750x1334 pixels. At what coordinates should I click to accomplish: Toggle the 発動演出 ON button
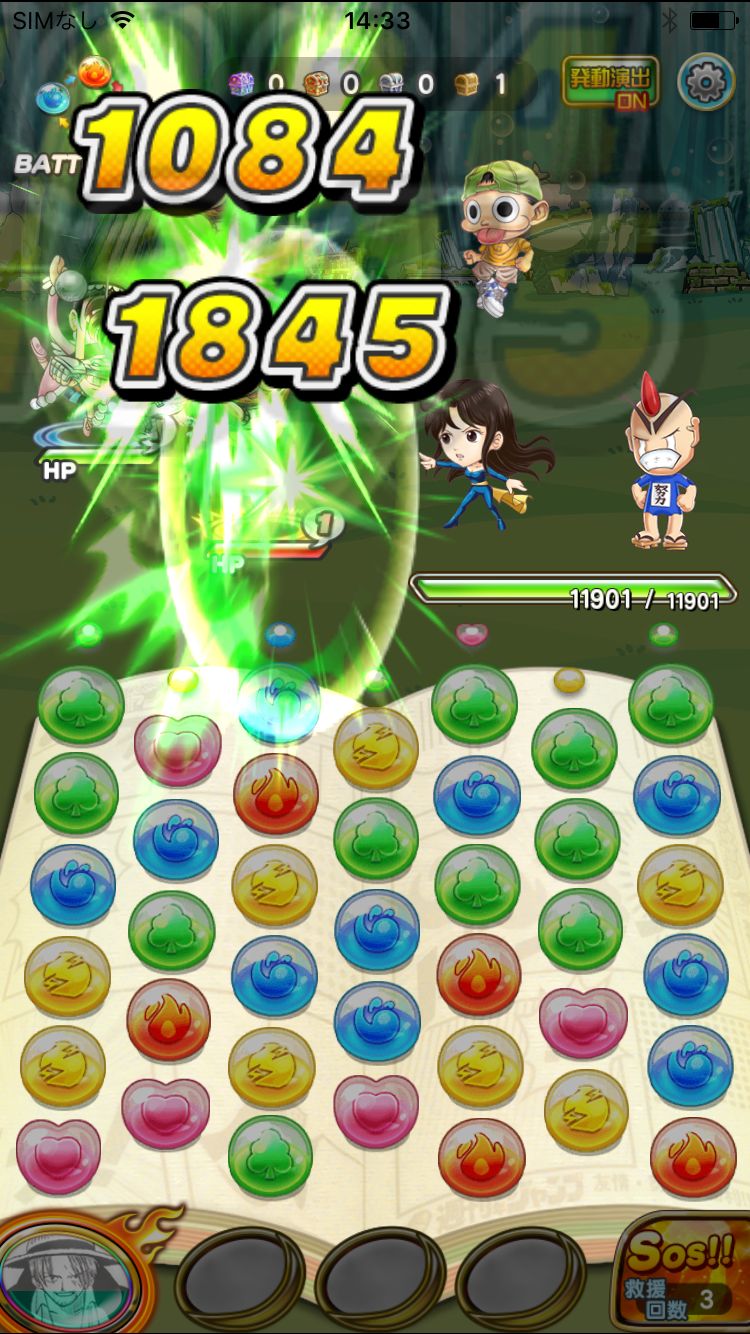tap(610, 82)
